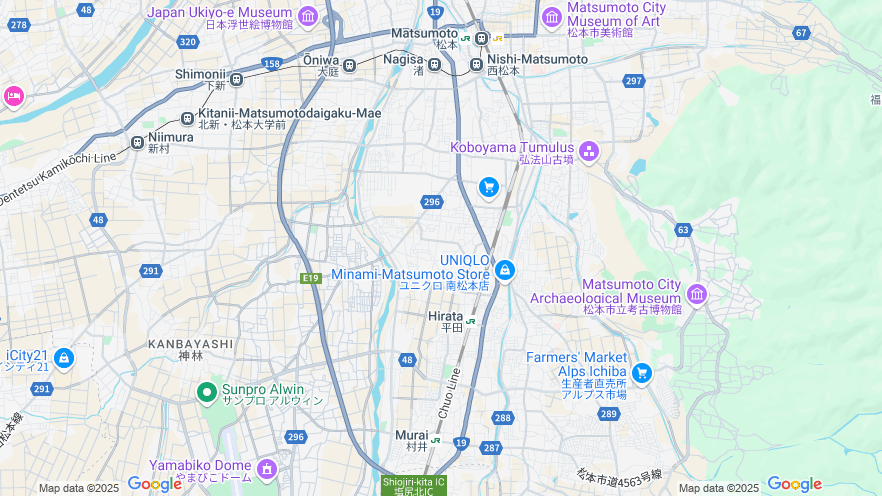882x496 pixels.
Task: Select the Shimonii station icon
Action: (237, 80)
